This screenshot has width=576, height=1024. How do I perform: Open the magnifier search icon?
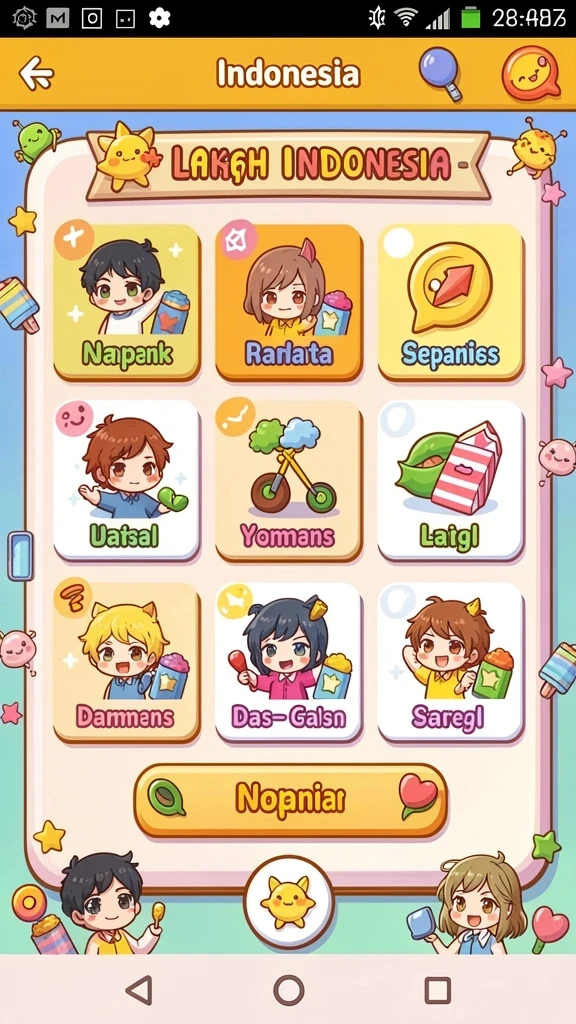441,74
